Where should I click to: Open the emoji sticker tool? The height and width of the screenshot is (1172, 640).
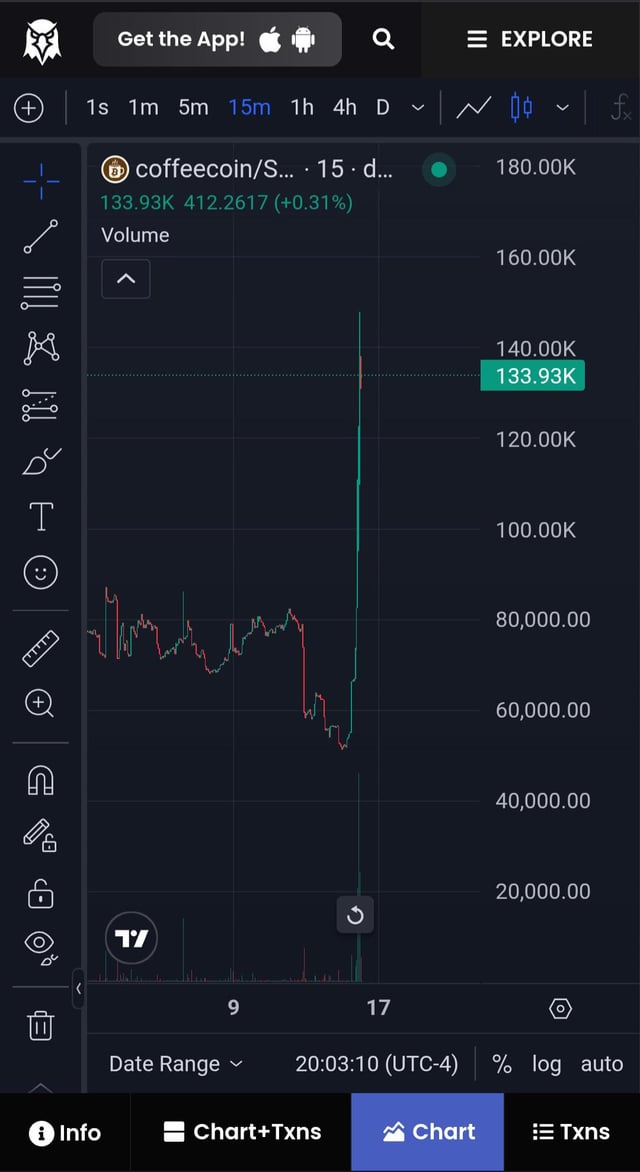coord(40,572)
